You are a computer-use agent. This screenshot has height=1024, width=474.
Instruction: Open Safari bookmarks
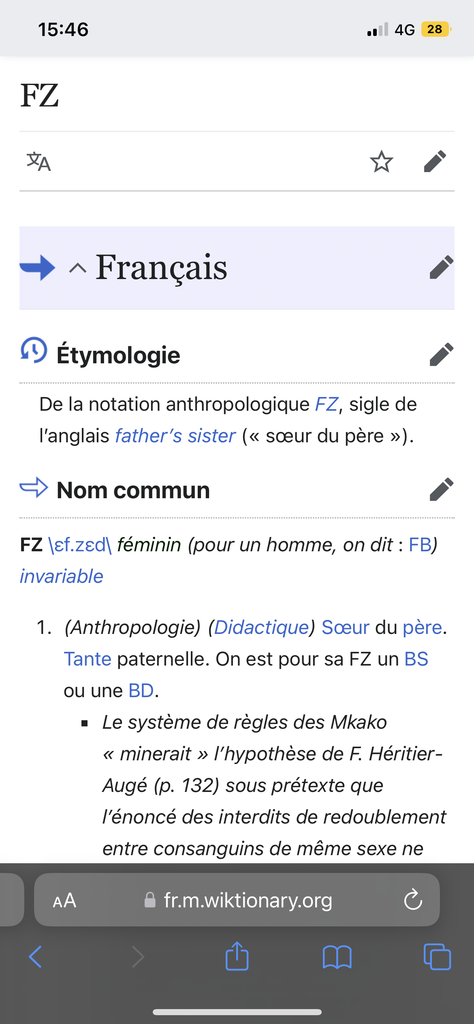point(338,958)
